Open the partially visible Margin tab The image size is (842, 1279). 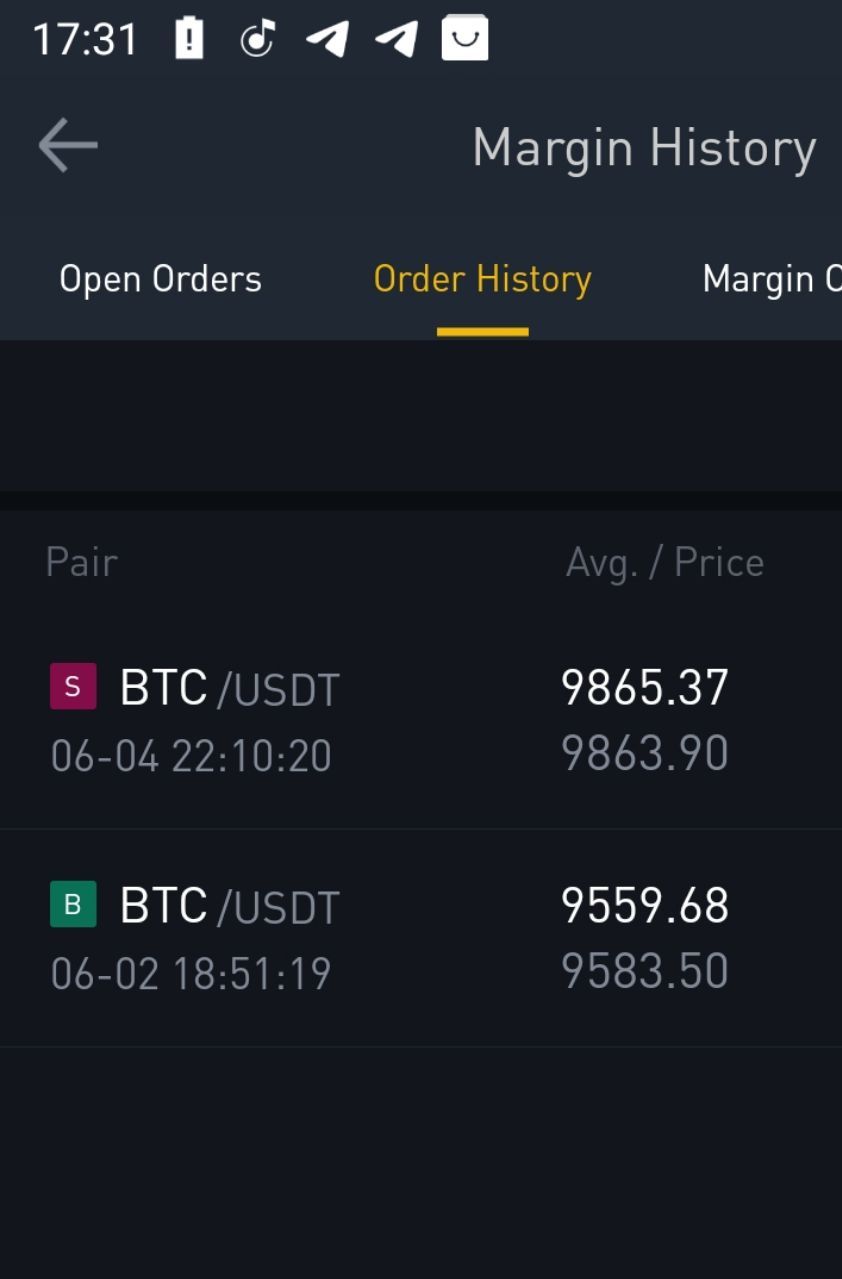[x=771, y=279]
